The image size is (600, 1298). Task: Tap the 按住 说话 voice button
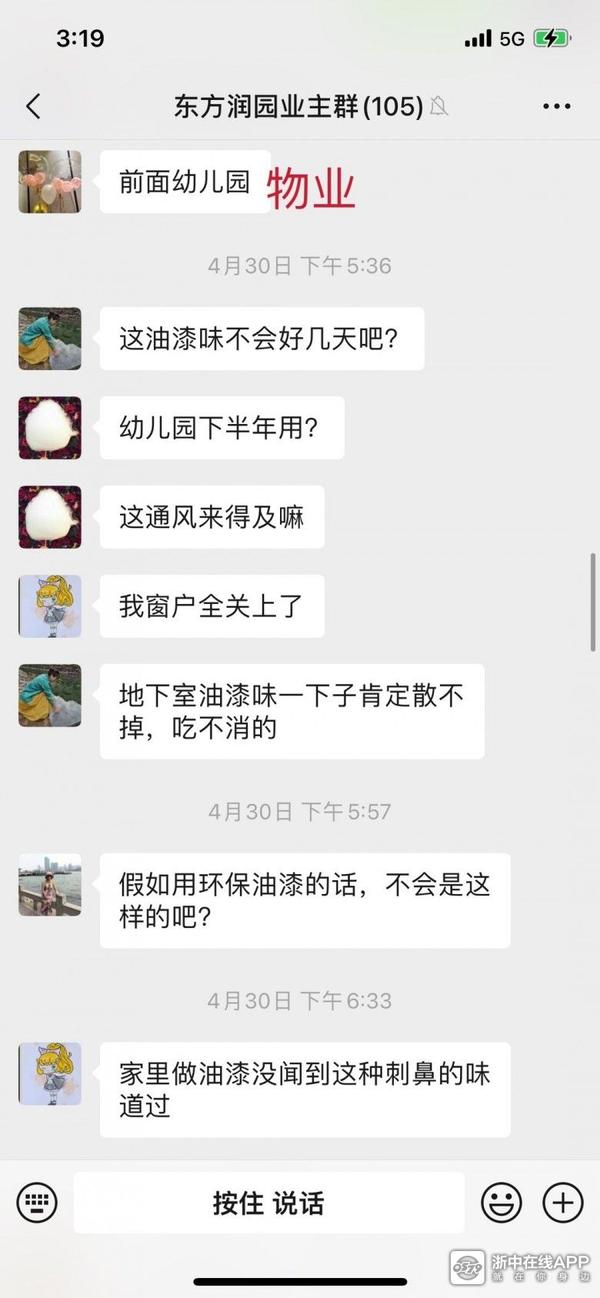click(x=268, y=1202)
